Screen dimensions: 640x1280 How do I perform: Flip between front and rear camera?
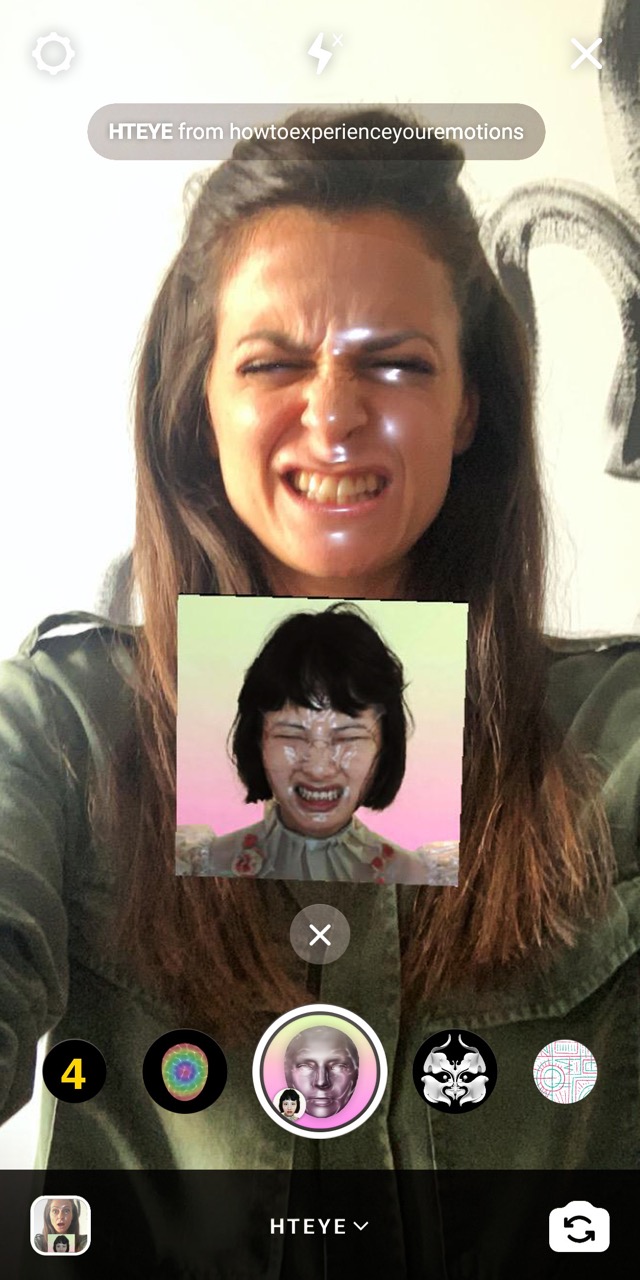tap(579, 1226)
